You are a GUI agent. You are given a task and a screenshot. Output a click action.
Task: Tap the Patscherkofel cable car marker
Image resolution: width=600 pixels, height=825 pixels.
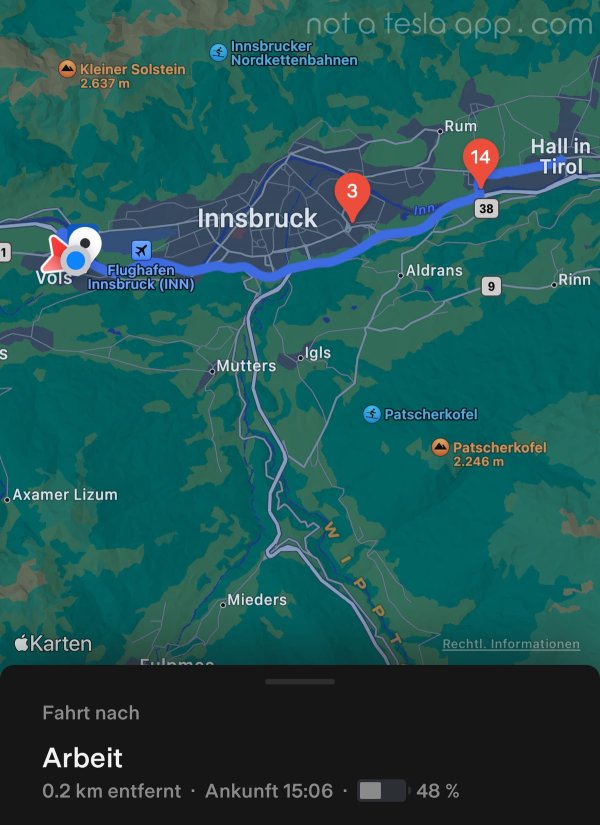point(372,414)
